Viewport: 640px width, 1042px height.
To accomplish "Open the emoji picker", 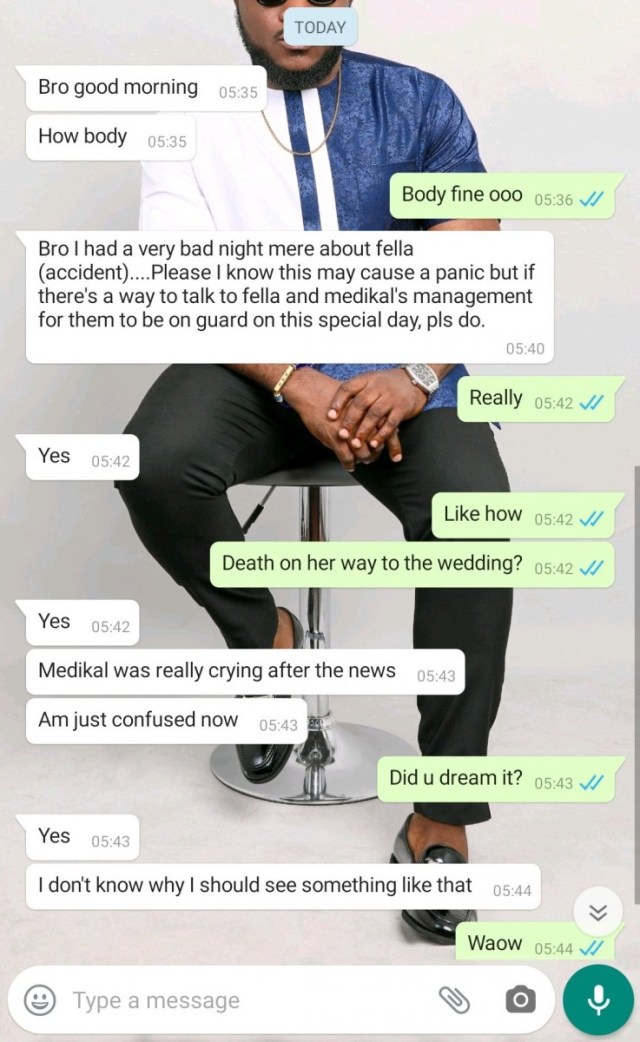I will (x=40, y=999).
